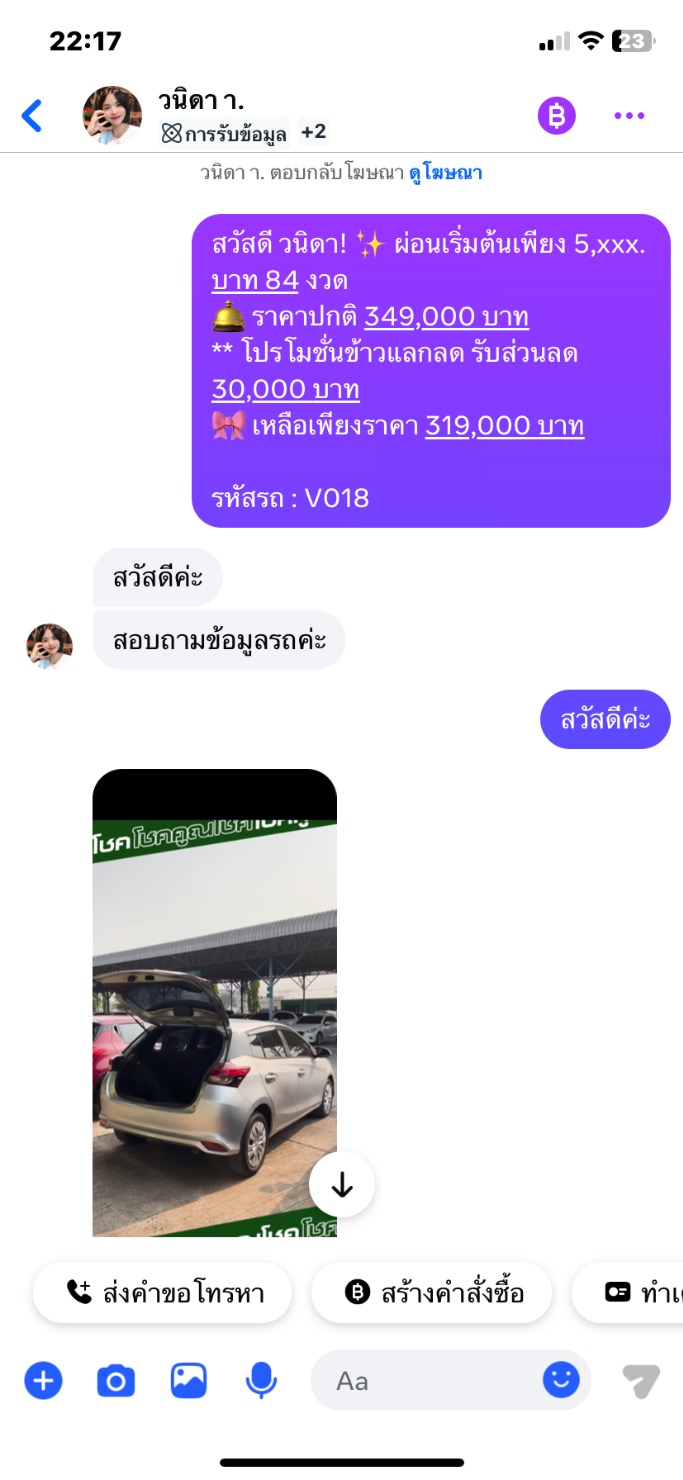Tap ส่งคำขอโทรหา button
The image size is (683, 1480).
pyautogui.click(x=163, y=1293)
